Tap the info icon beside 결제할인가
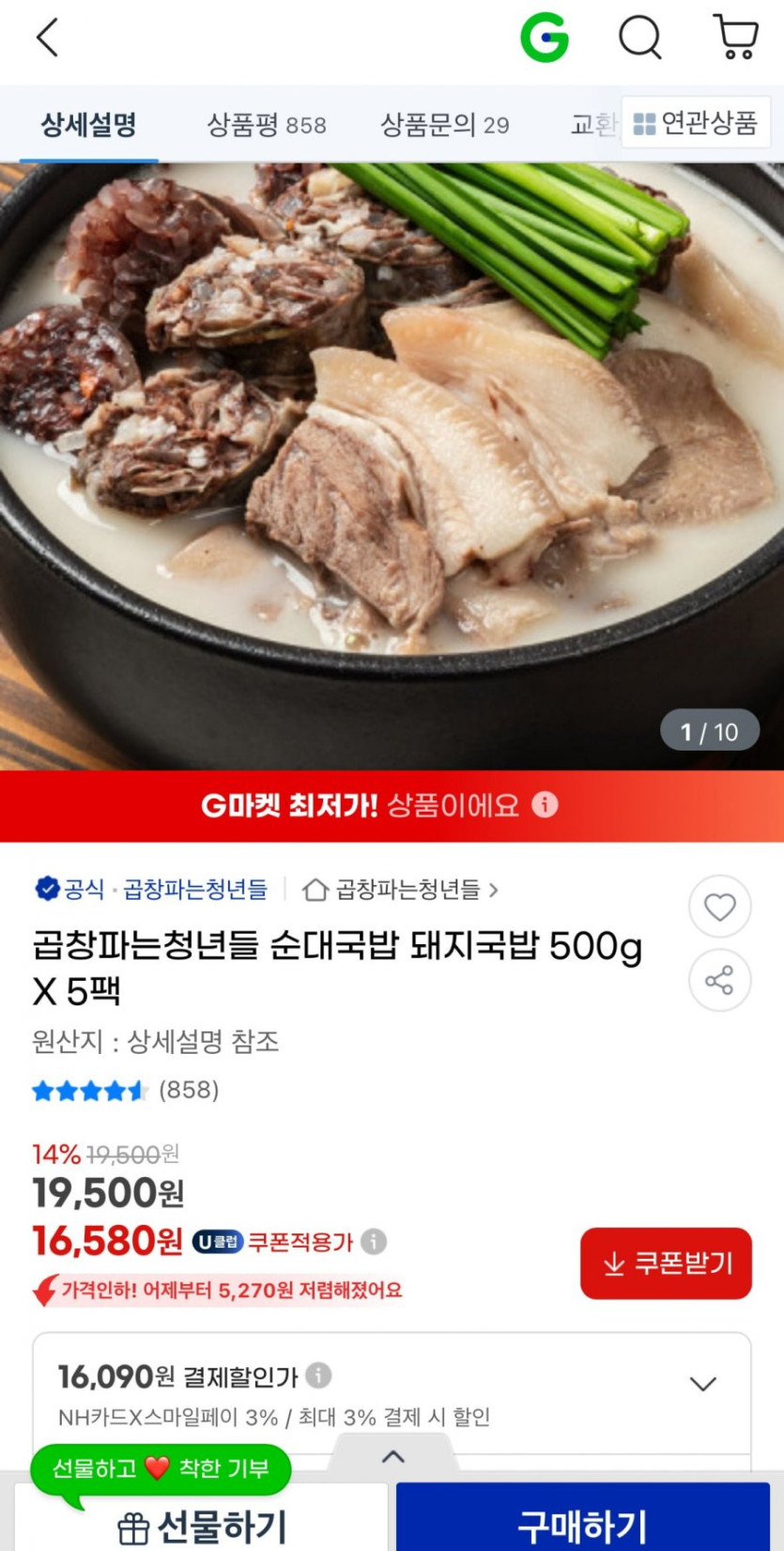Viewport: 784px width, 1551px height. point(319,1376)
